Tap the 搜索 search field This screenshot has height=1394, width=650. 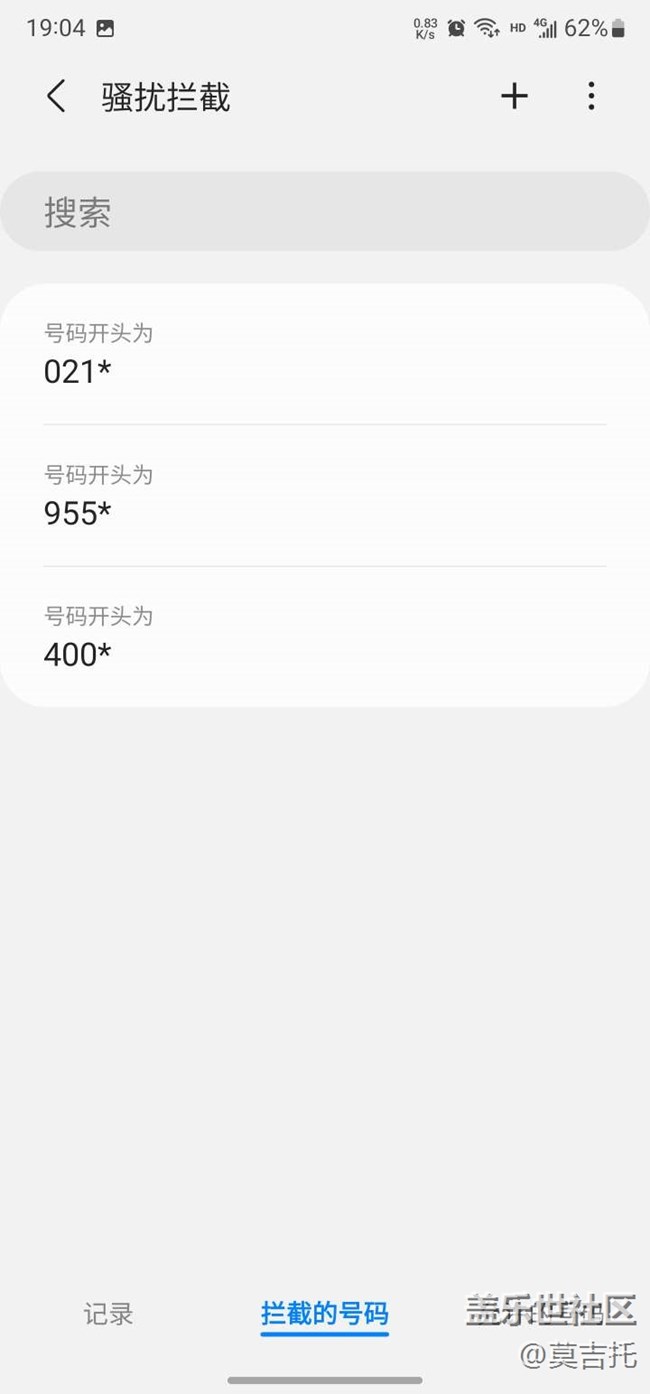(325, 212)
